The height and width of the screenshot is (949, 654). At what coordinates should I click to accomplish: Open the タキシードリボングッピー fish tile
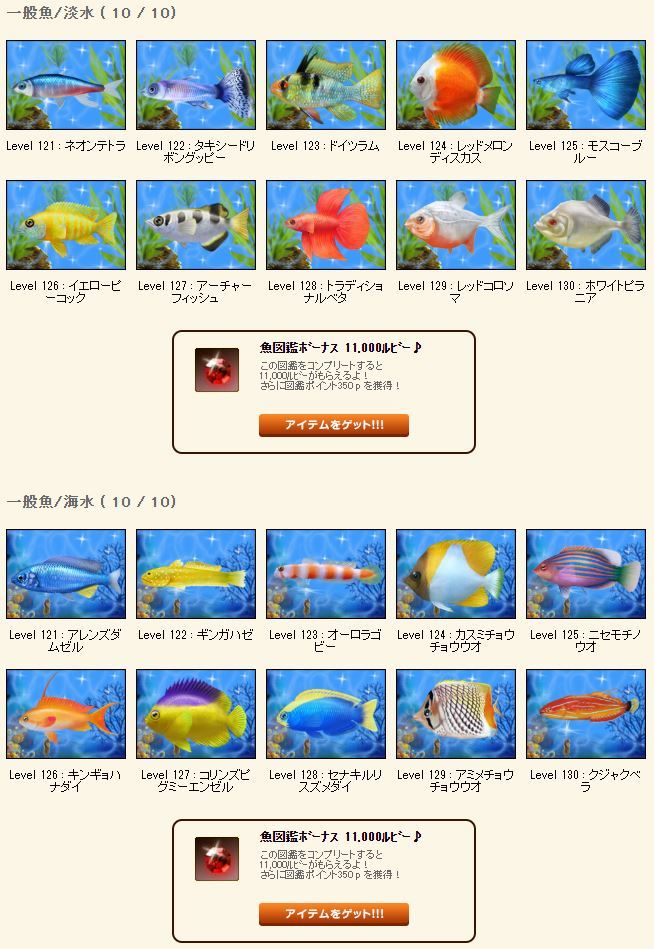click(x=196, y=86)
